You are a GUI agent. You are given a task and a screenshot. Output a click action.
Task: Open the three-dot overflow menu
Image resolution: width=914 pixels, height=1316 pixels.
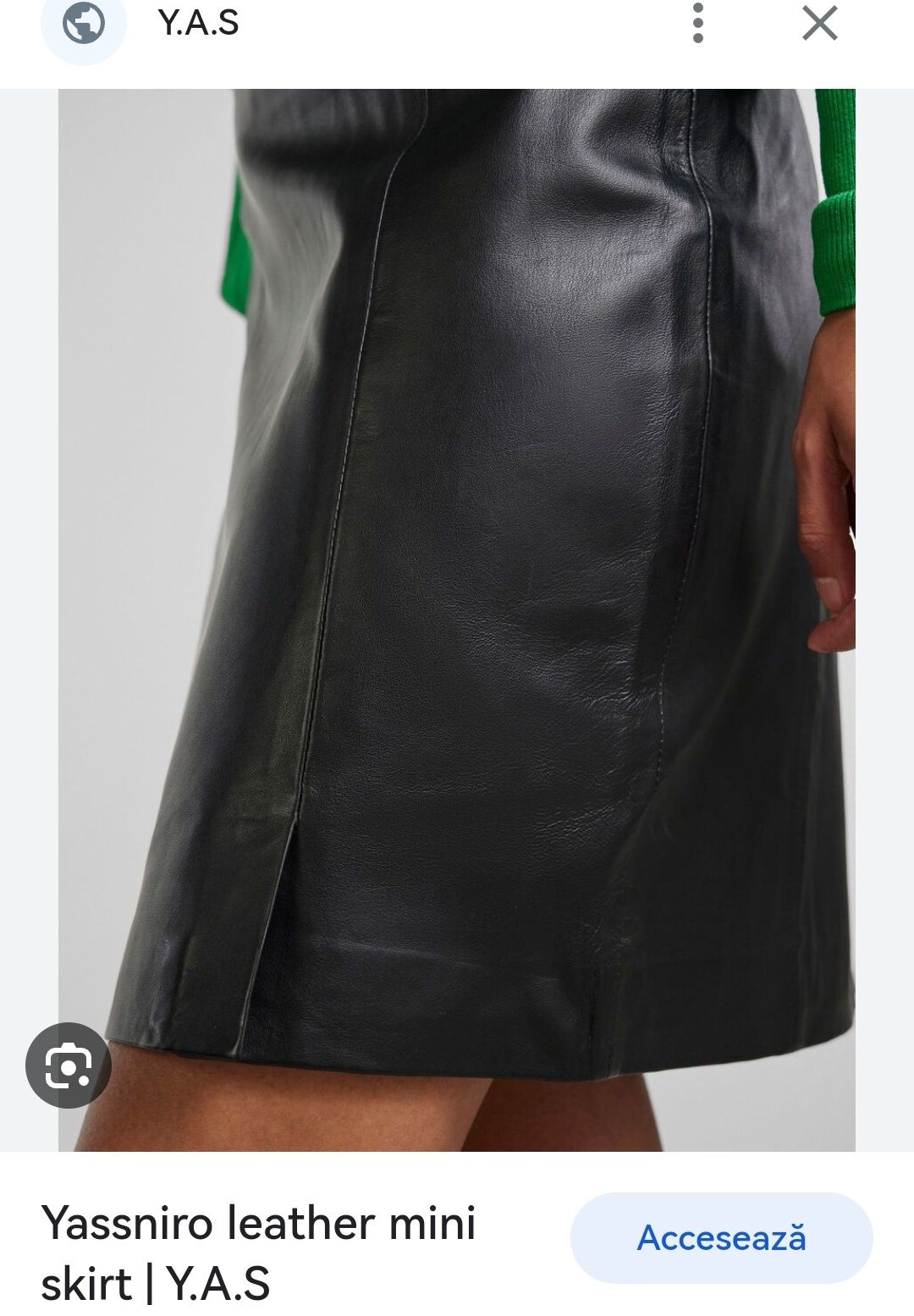[698, 24]
